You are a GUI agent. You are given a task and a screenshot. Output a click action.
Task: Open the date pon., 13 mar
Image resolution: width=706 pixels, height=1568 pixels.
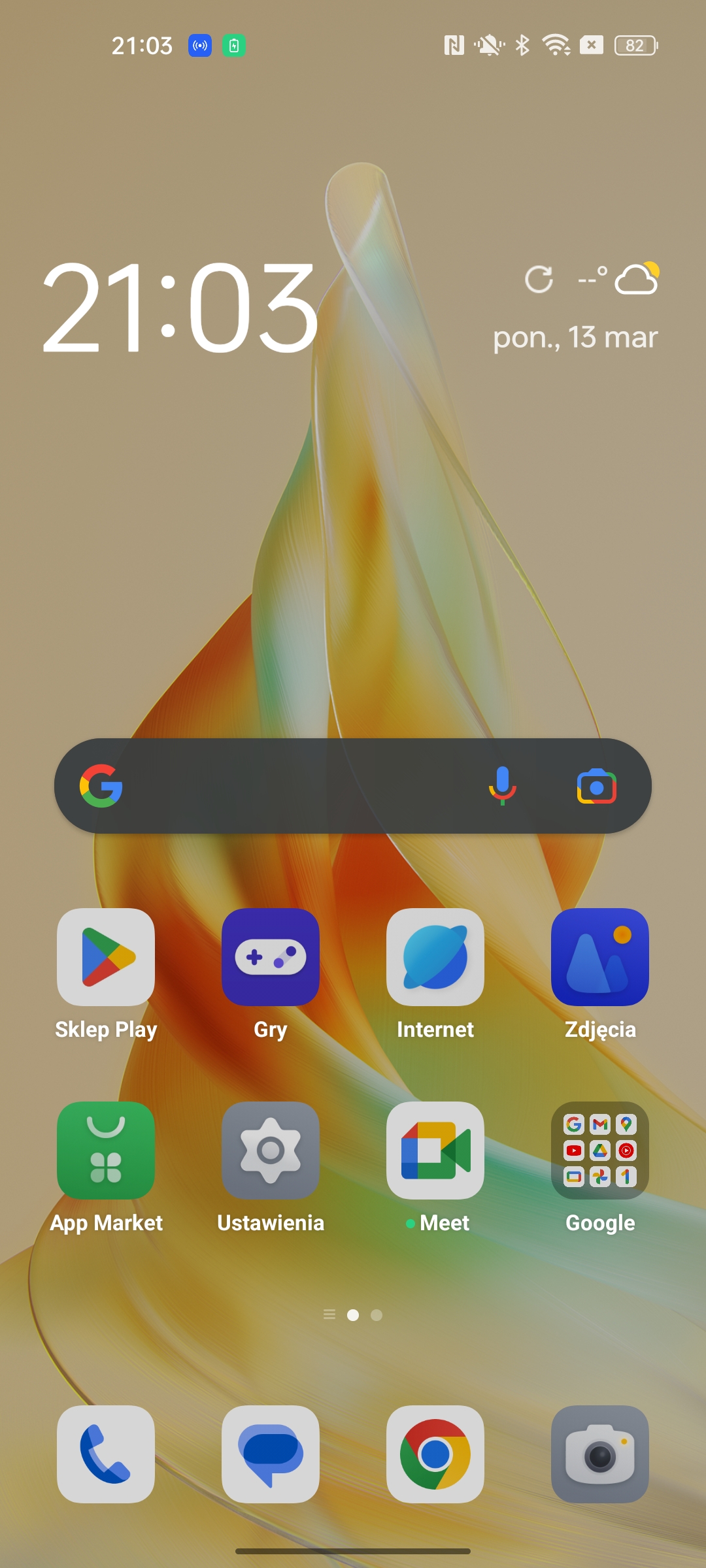(x=575, y=337)
